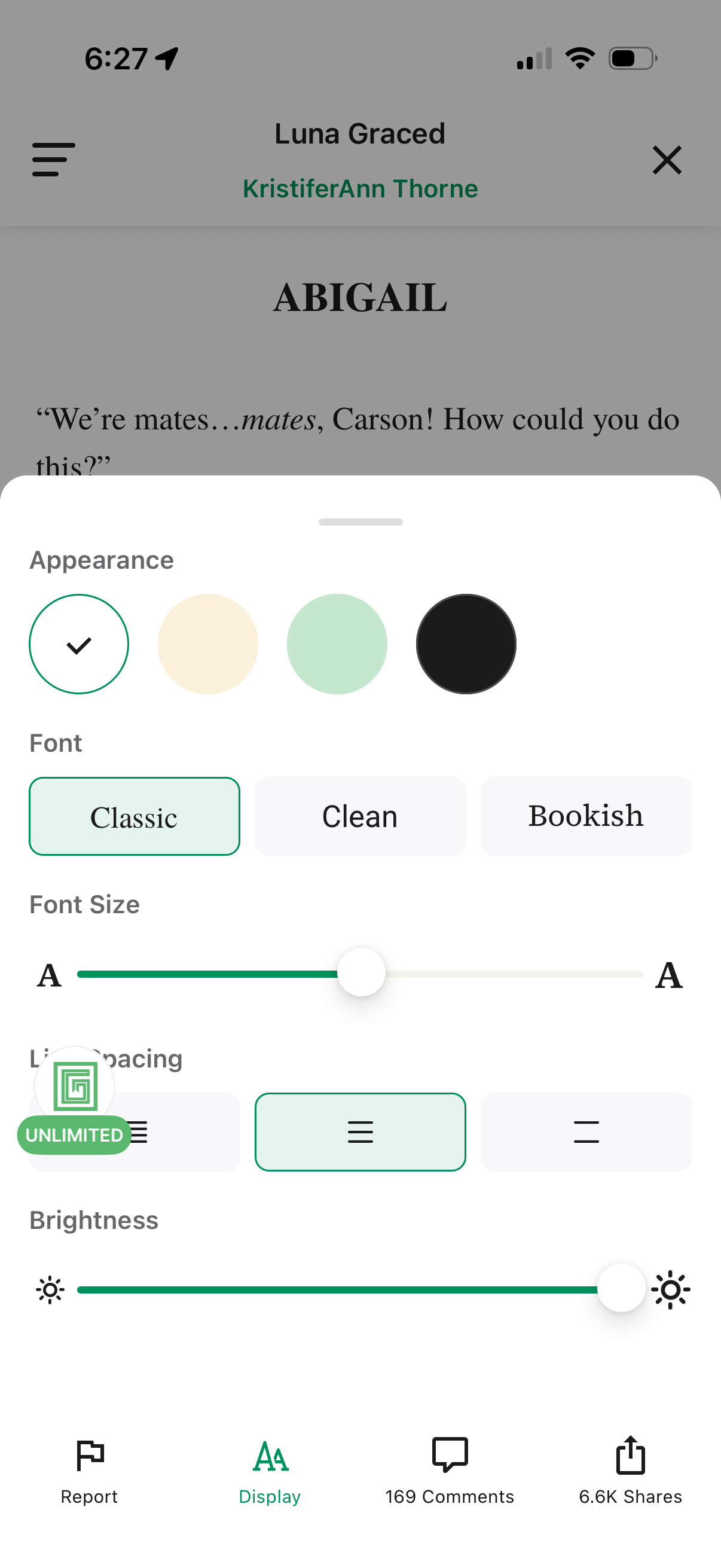Enable dark mode appearance circle
The height and width of the screenshot is (1568, 721).
point(466,643)
